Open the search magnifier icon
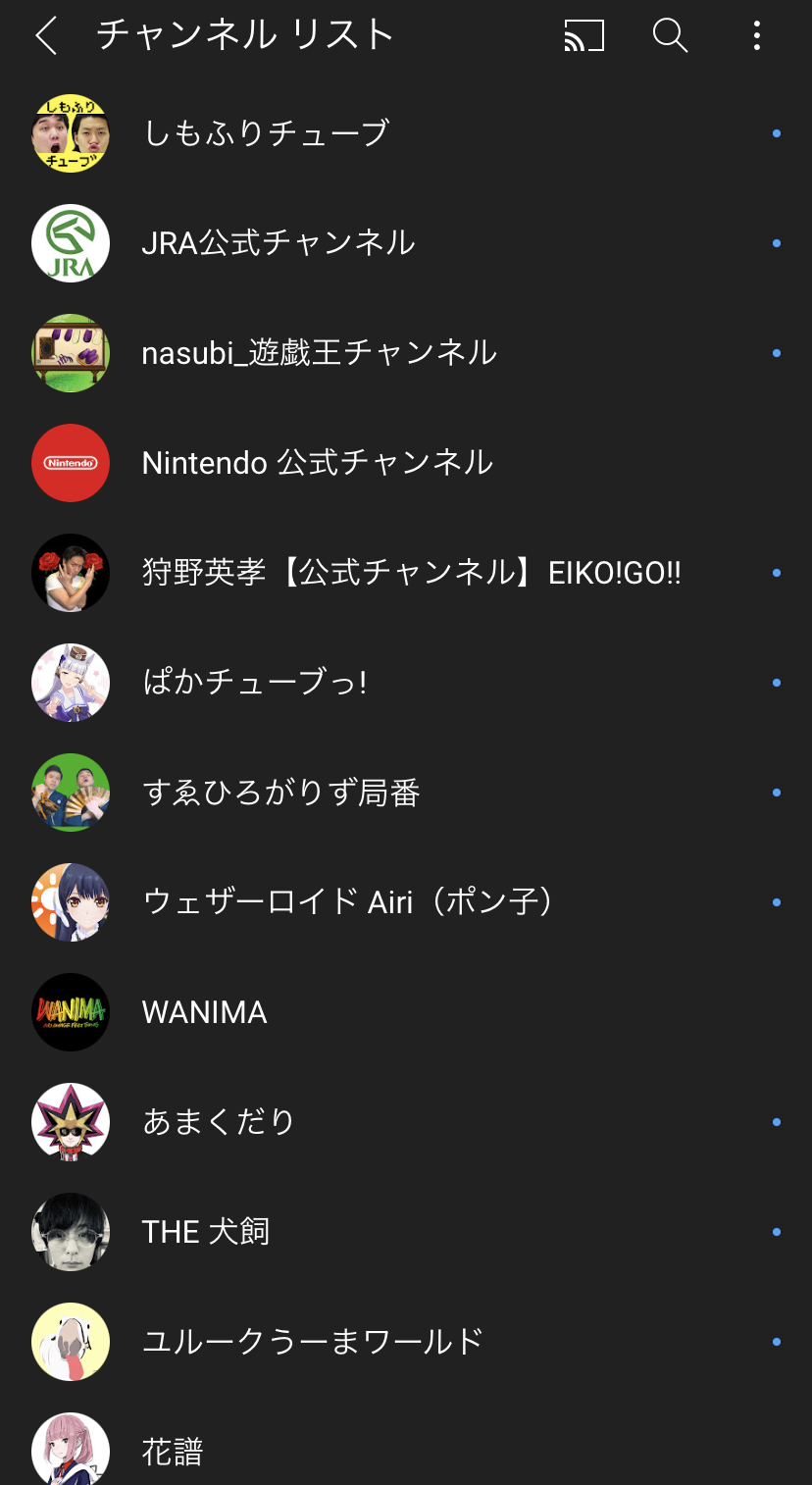The image size is (812, 1485). click(670, 36)
